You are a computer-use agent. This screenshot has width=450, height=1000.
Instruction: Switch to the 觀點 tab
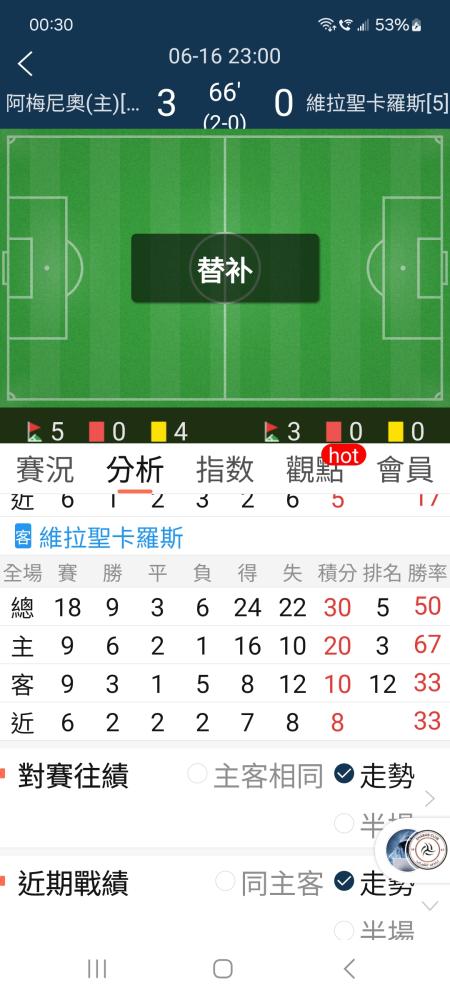pos(315,469)
